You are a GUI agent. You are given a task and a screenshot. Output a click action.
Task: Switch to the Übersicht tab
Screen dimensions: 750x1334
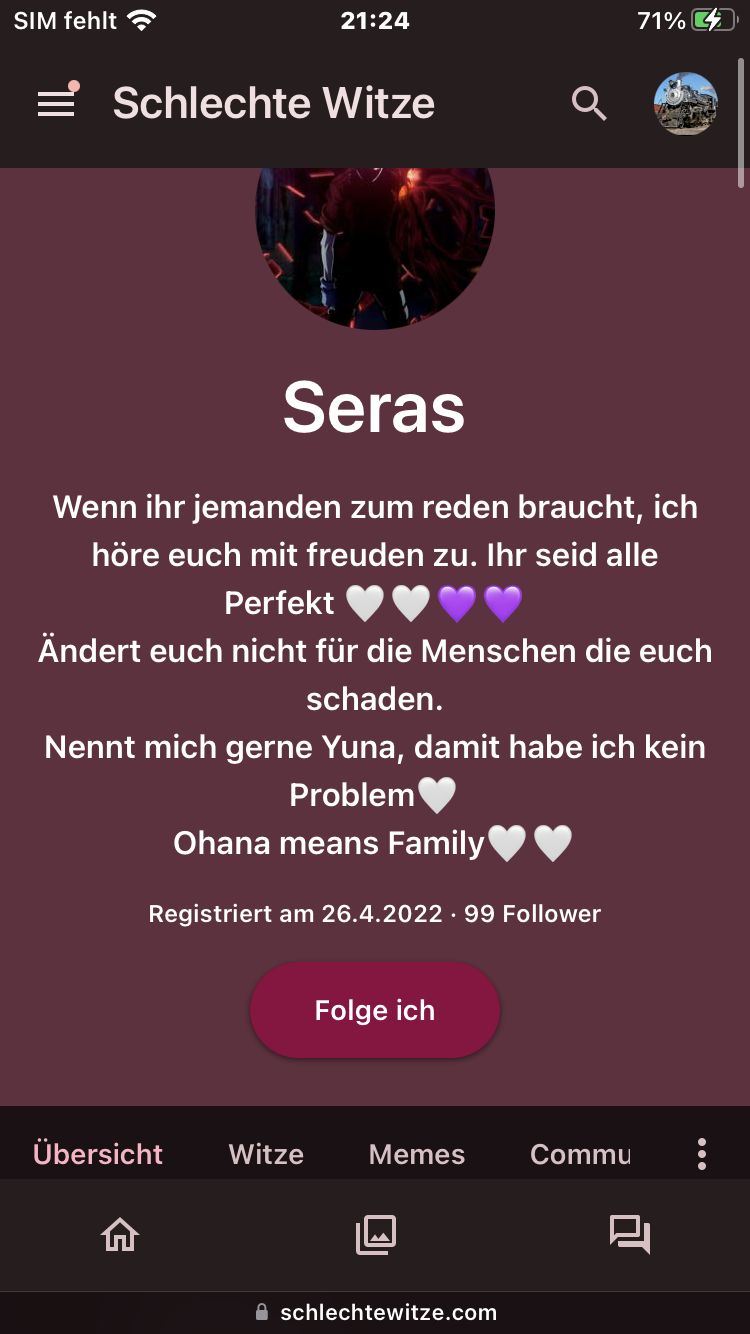[x=98, y=1154]
